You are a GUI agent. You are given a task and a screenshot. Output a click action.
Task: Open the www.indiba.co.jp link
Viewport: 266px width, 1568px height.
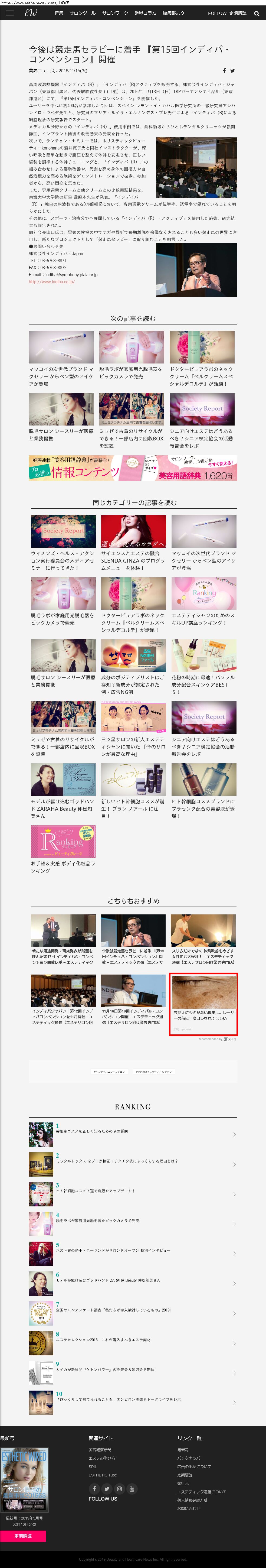[52, 281]
